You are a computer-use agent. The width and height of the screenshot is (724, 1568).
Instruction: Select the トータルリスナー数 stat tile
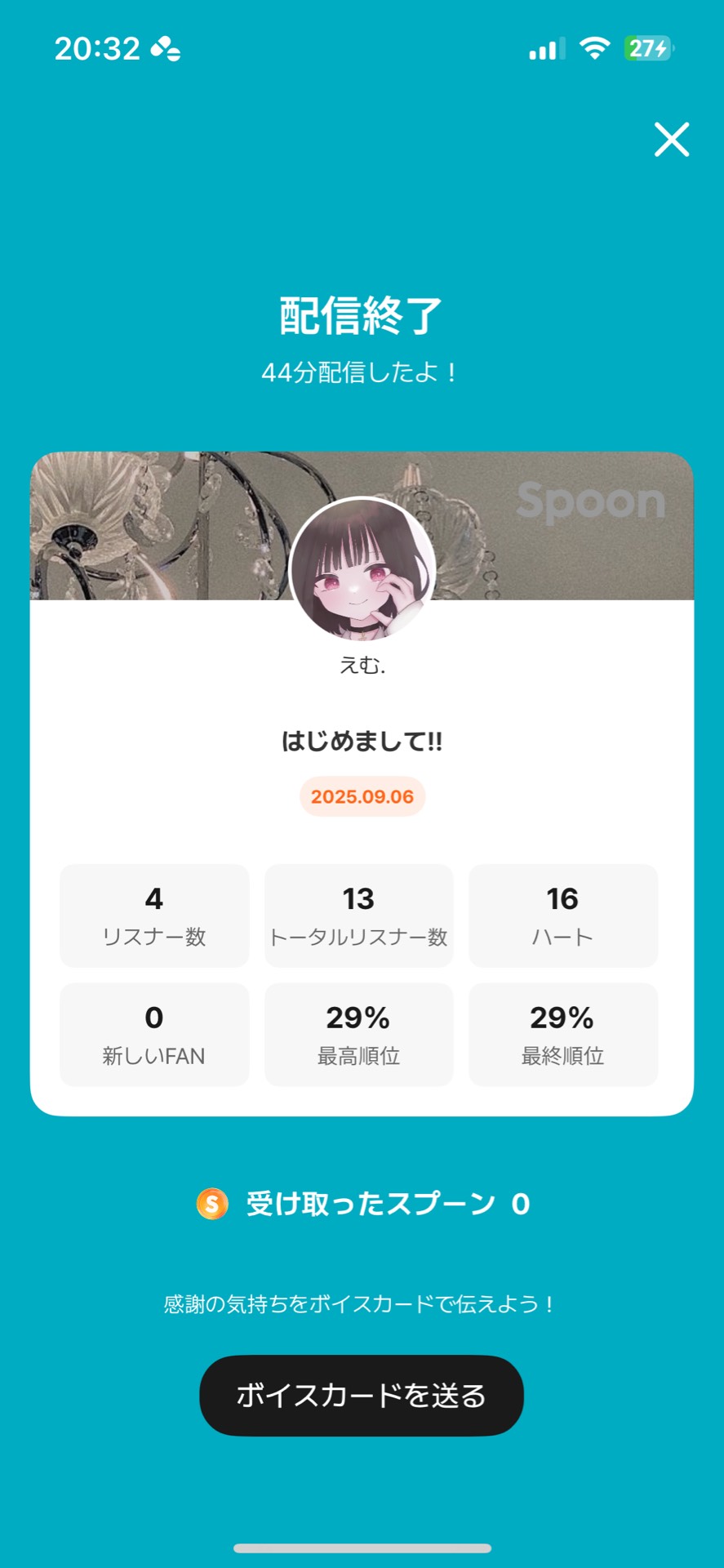(359, 915)
